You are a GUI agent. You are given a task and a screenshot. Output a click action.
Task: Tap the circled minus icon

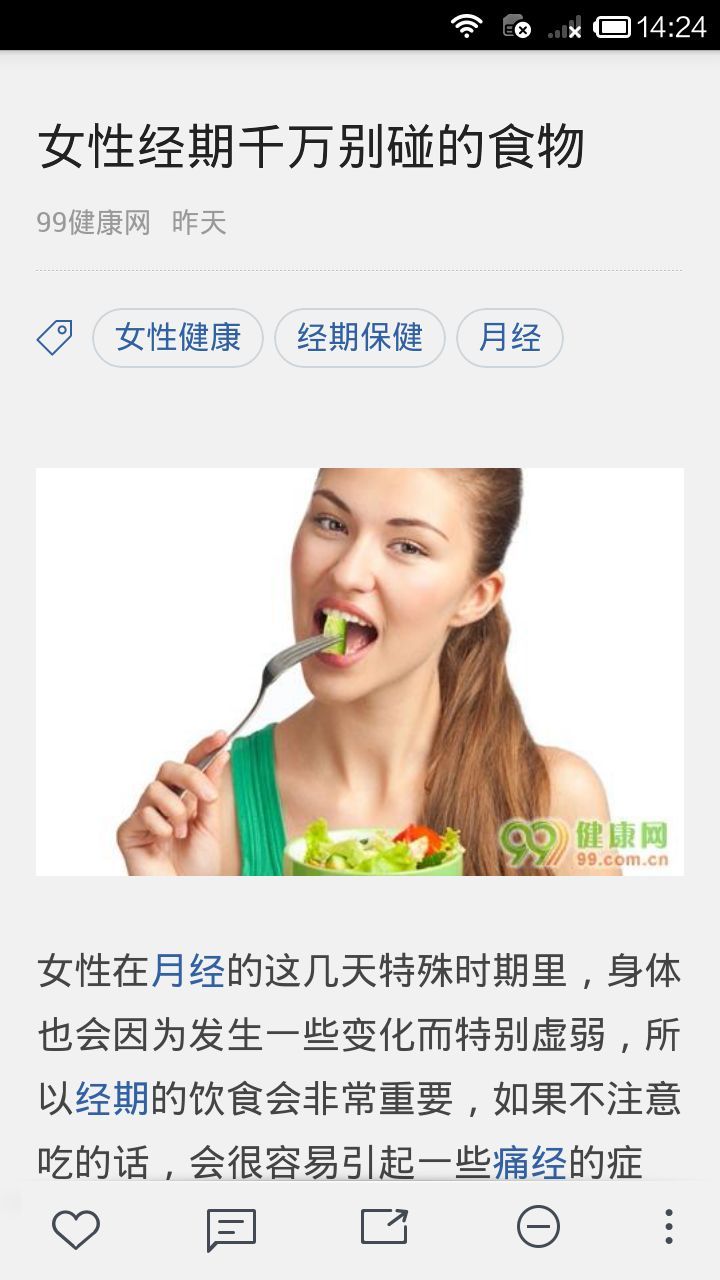coord(538,1227)
